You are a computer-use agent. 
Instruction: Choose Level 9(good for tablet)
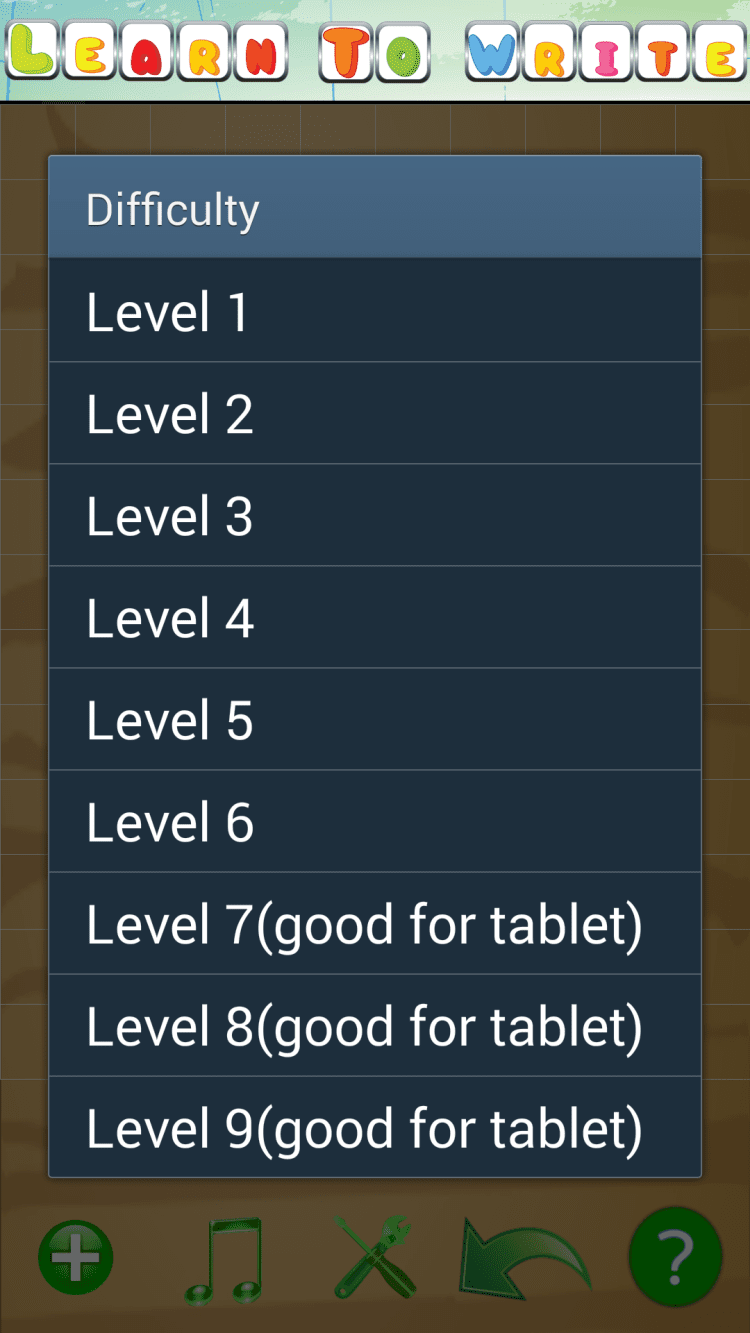(375, 1127)
